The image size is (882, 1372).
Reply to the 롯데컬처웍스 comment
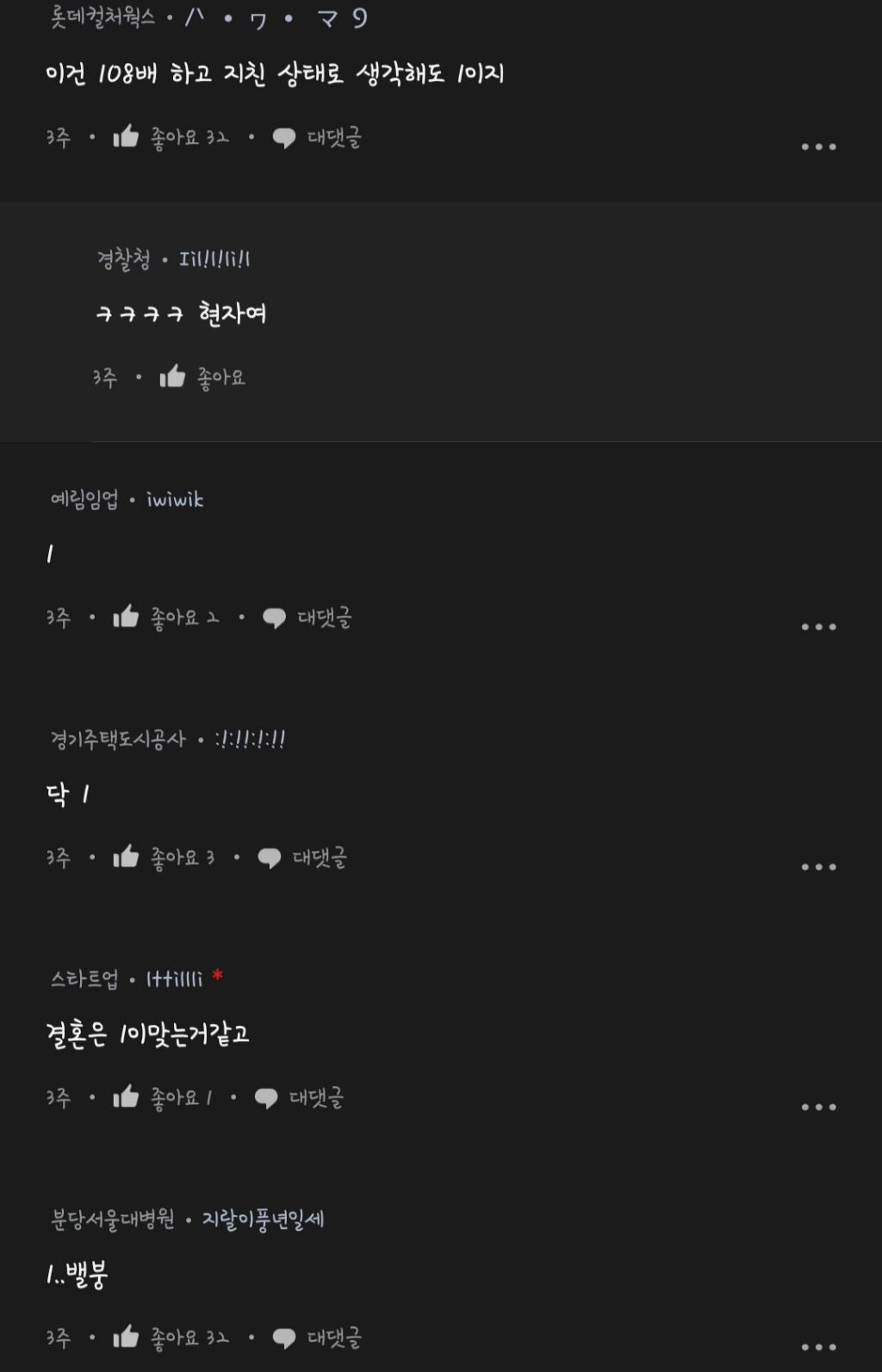point(317,138)
